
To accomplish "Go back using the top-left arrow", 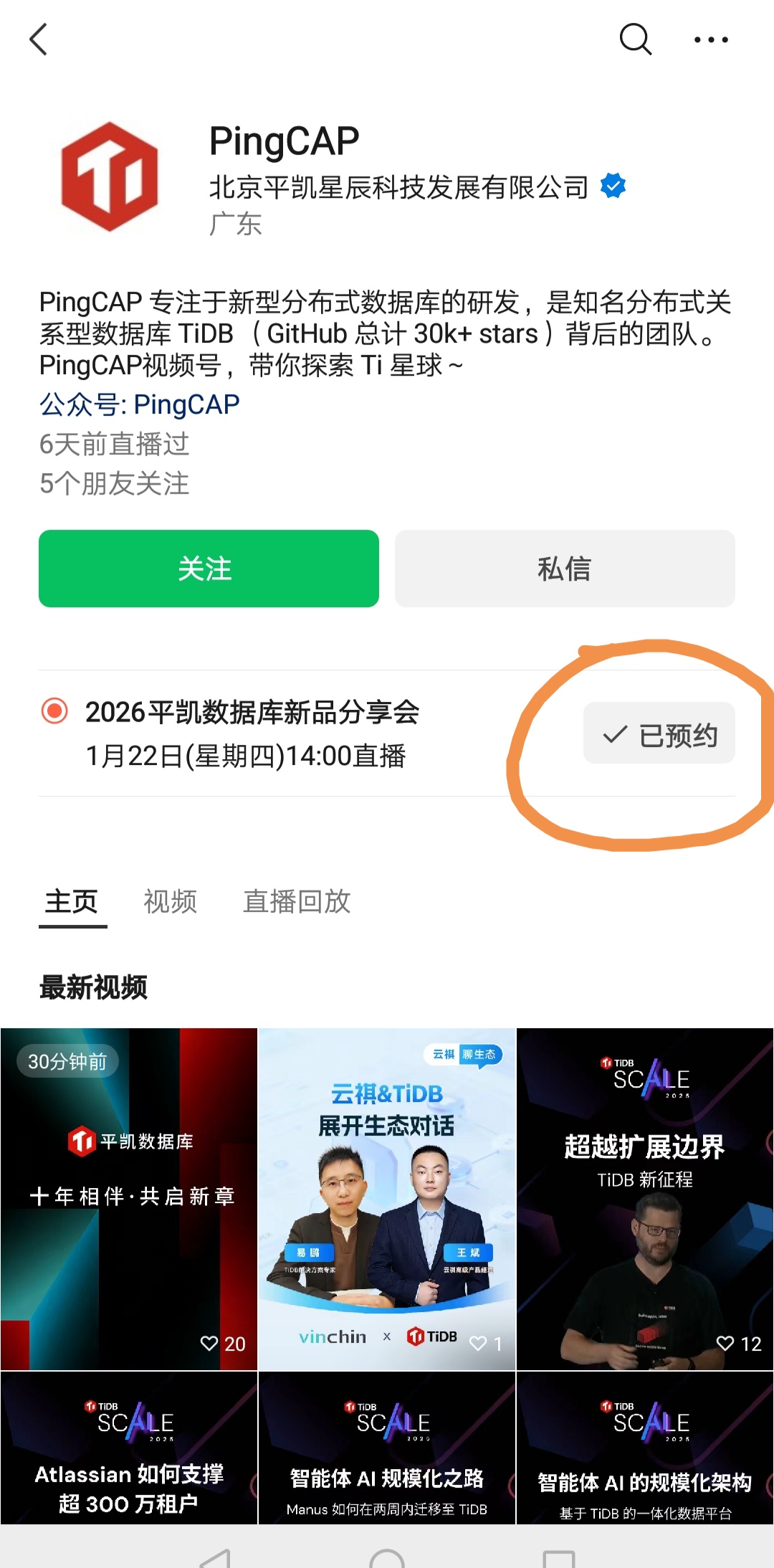I will [x=39, y=39].
